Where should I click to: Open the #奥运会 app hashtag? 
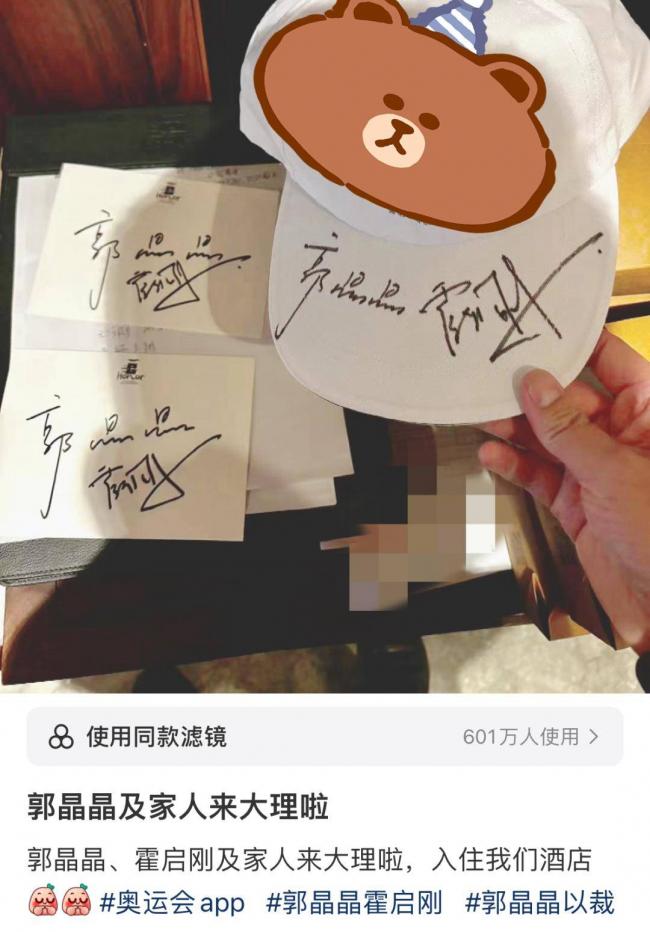tap(172, 903)
